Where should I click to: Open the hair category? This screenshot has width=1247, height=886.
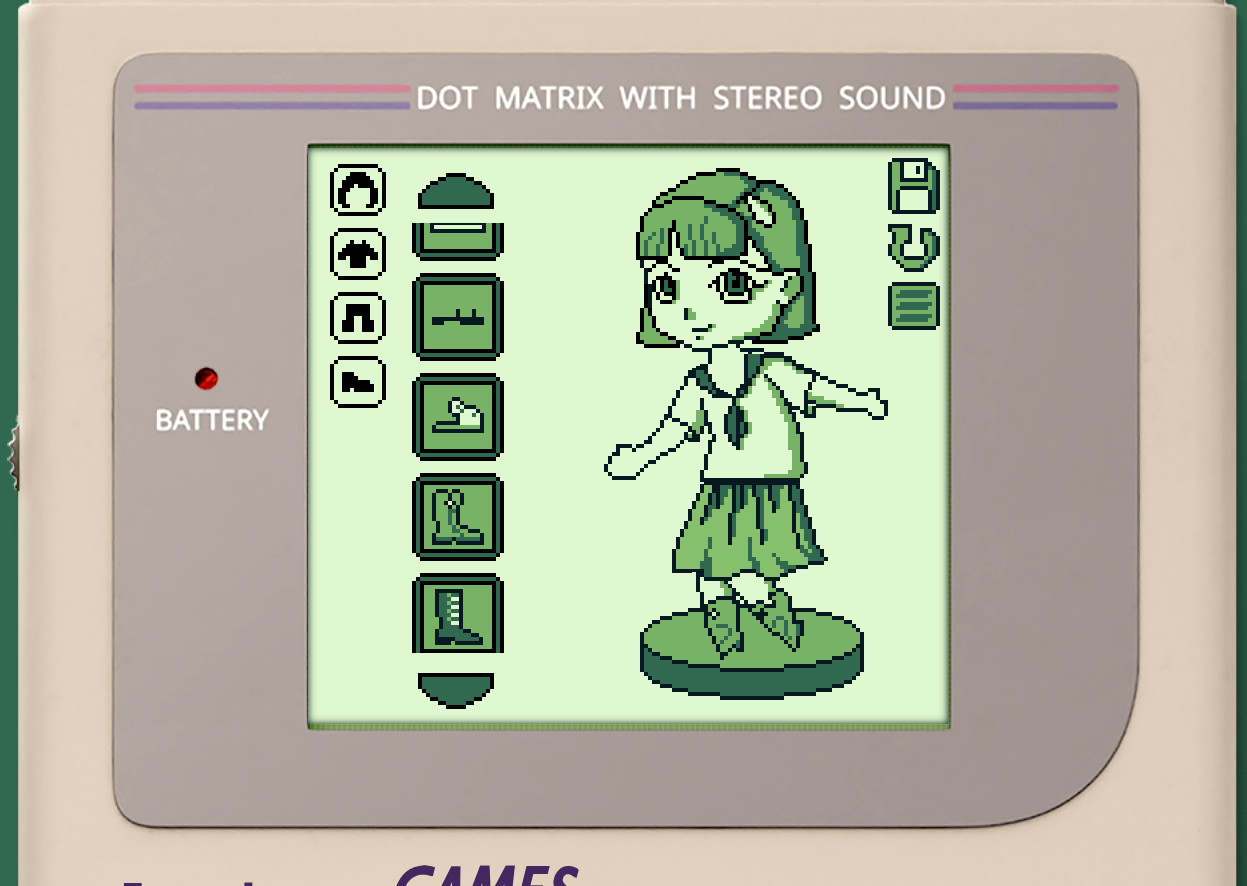tap(358, 190)
